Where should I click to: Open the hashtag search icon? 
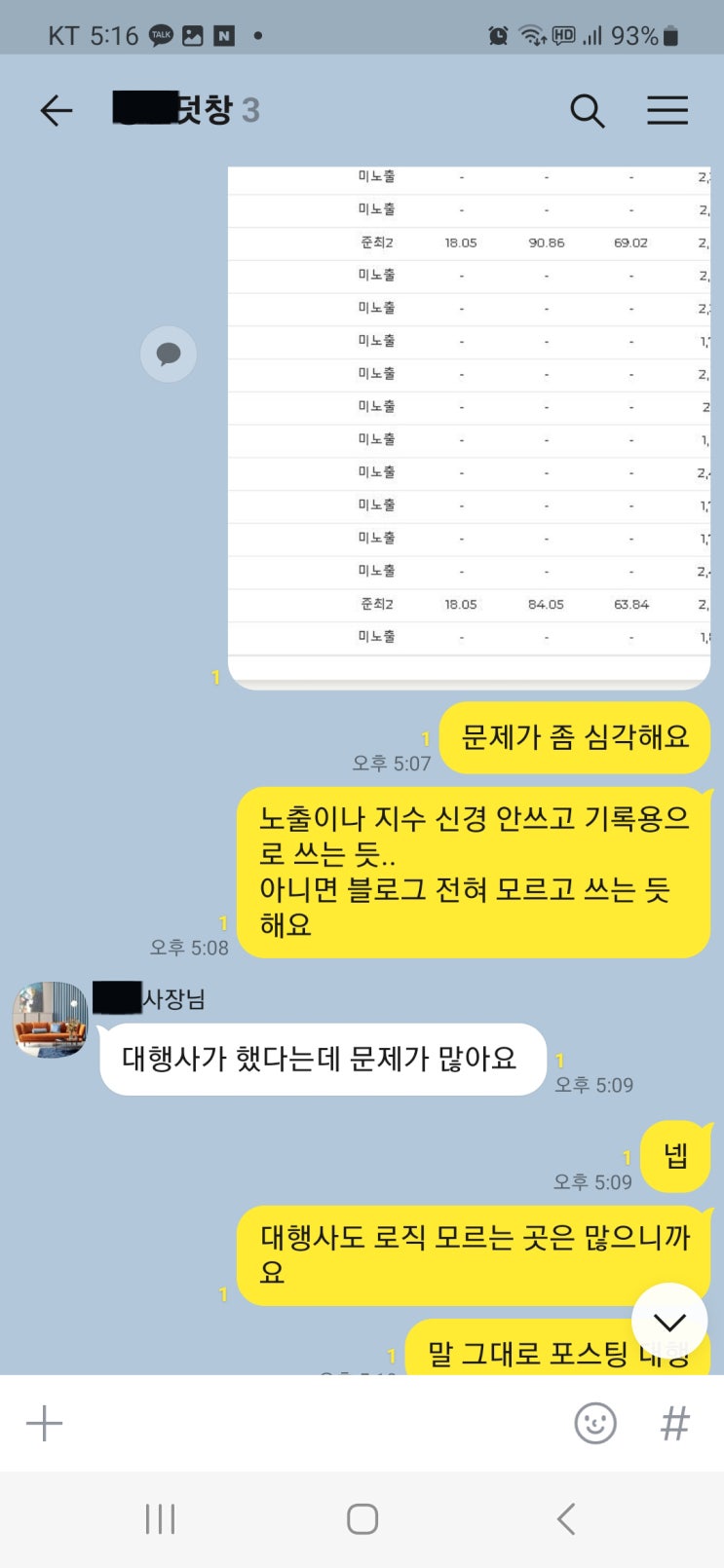coord(675,1424)
